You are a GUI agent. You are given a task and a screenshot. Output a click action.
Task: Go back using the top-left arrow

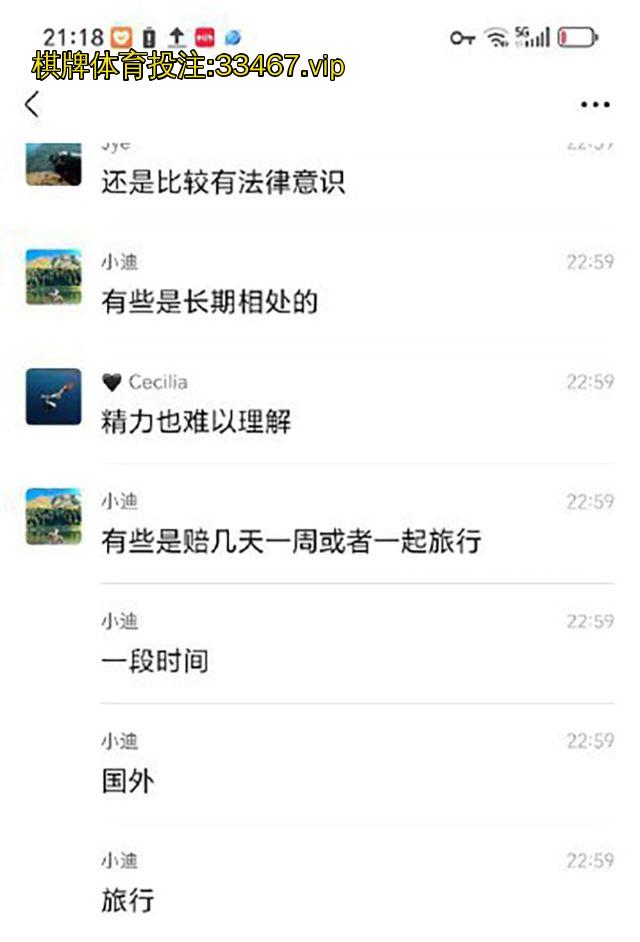point(32,104)
